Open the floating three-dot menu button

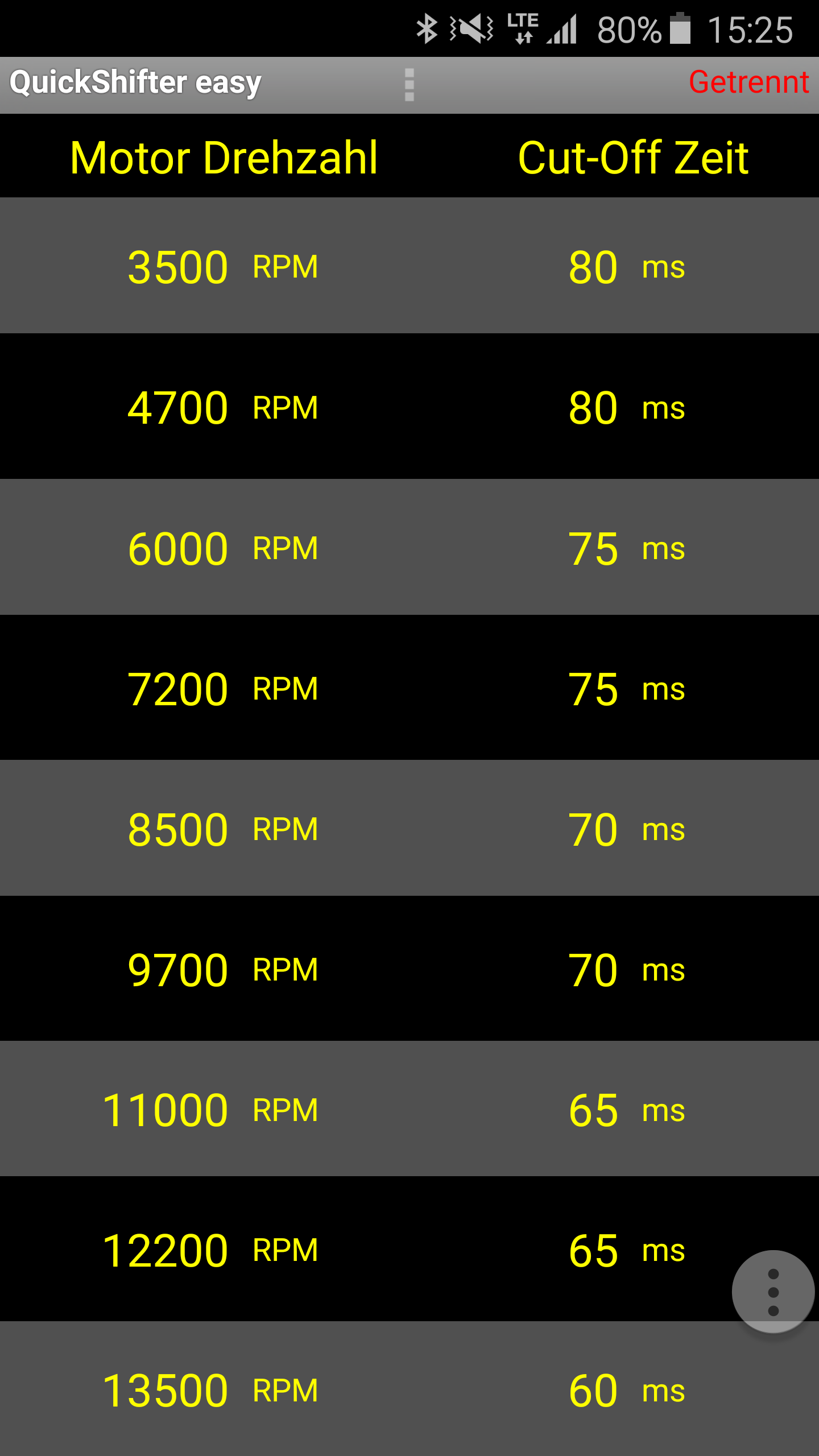pyautogui.click(x=773, y=1292)
